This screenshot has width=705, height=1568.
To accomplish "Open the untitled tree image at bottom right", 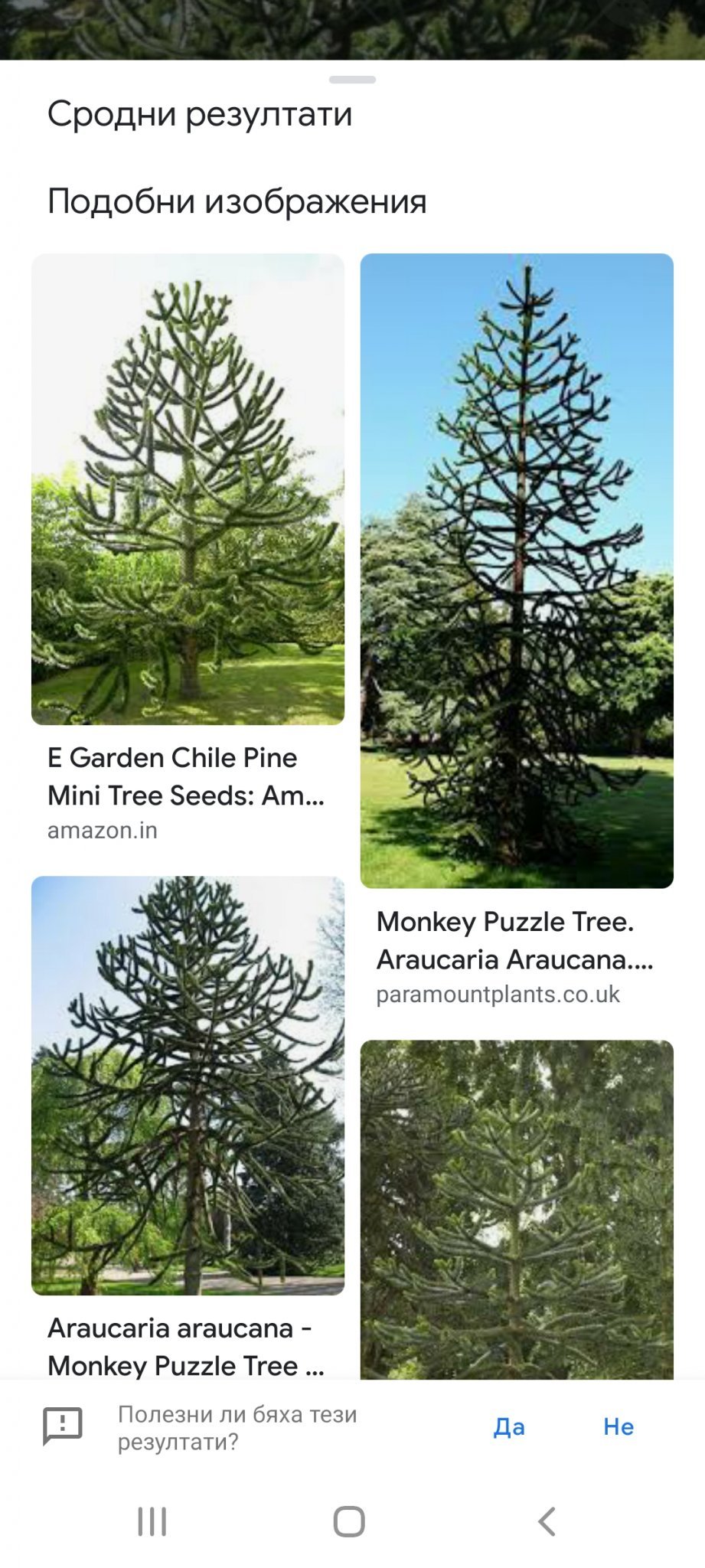I will [x=517, y=1210].
